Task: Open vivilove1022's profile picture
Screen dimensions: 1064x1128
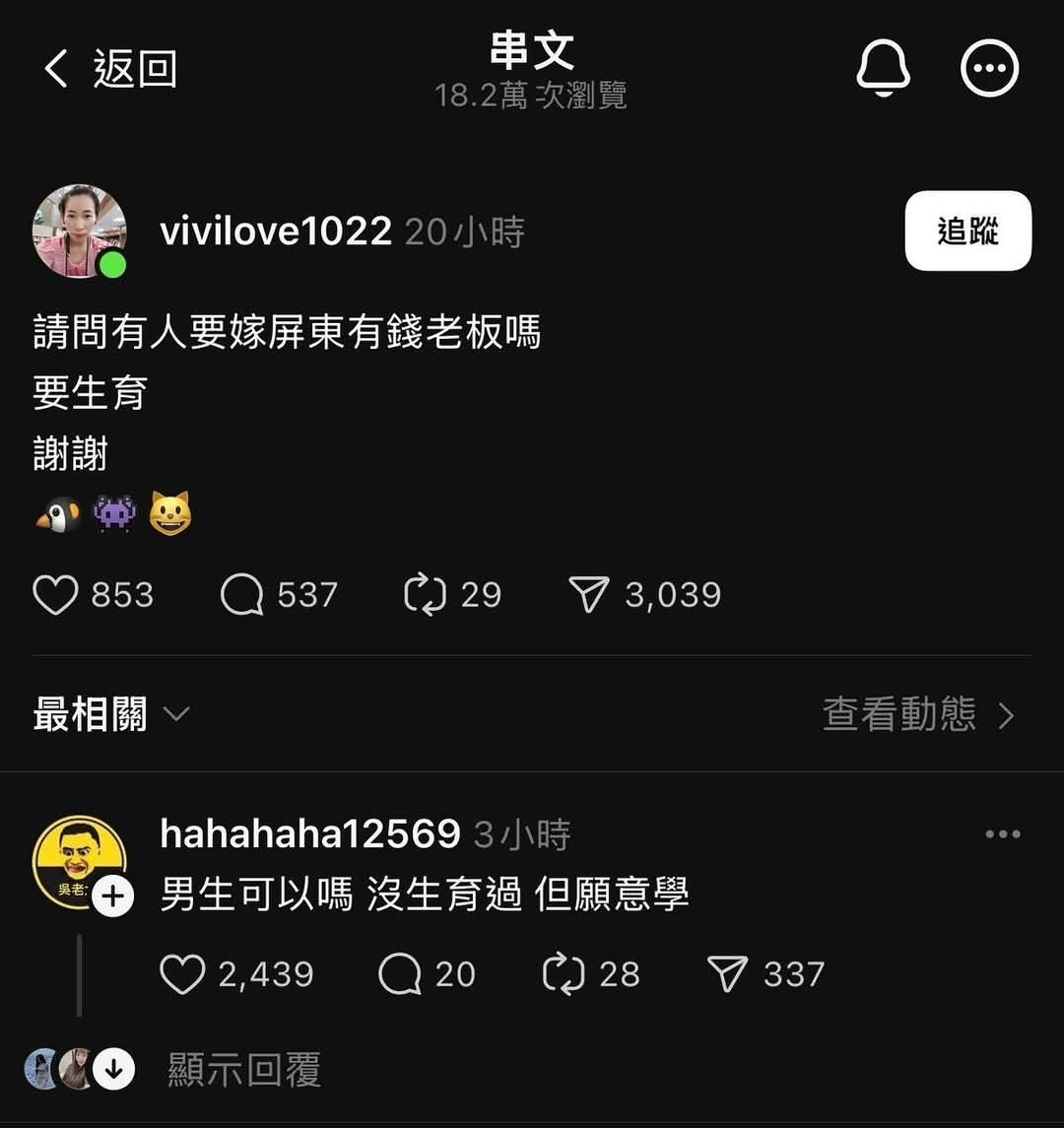Action: click(x=80, y=232)
